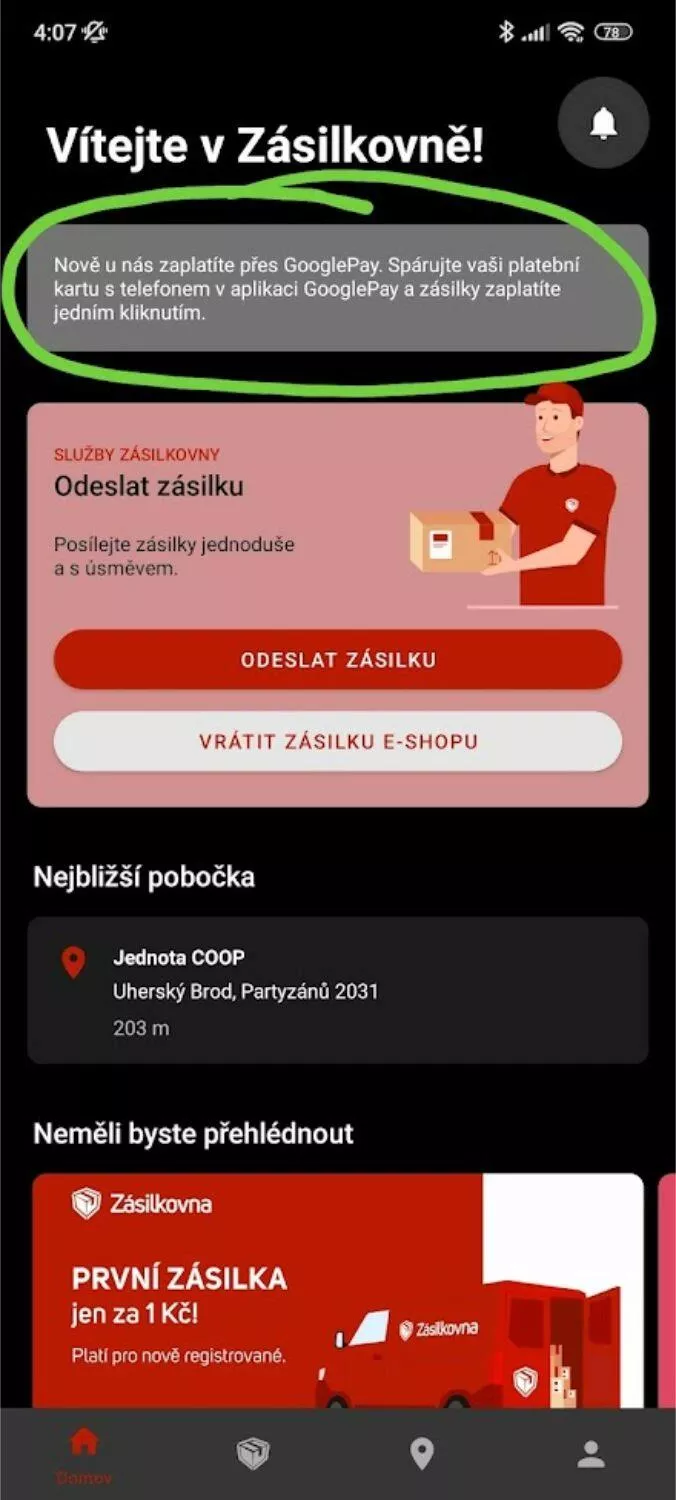The image size is (676, 1500).
Task: Go to the profile tab
Action: (x=591, y=1454)
